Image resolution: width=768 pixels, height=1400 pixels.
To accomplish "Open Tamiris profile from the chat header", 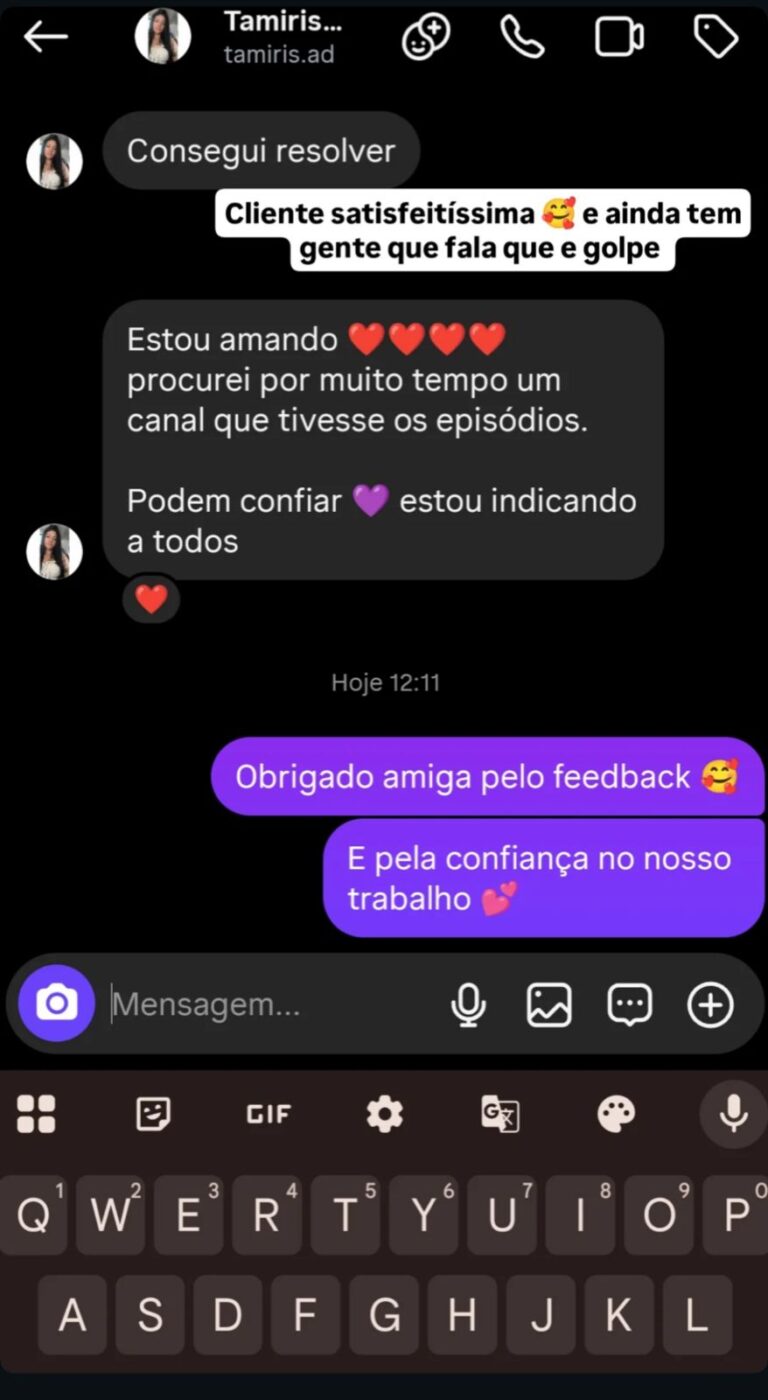I will [x=163, y=37].
